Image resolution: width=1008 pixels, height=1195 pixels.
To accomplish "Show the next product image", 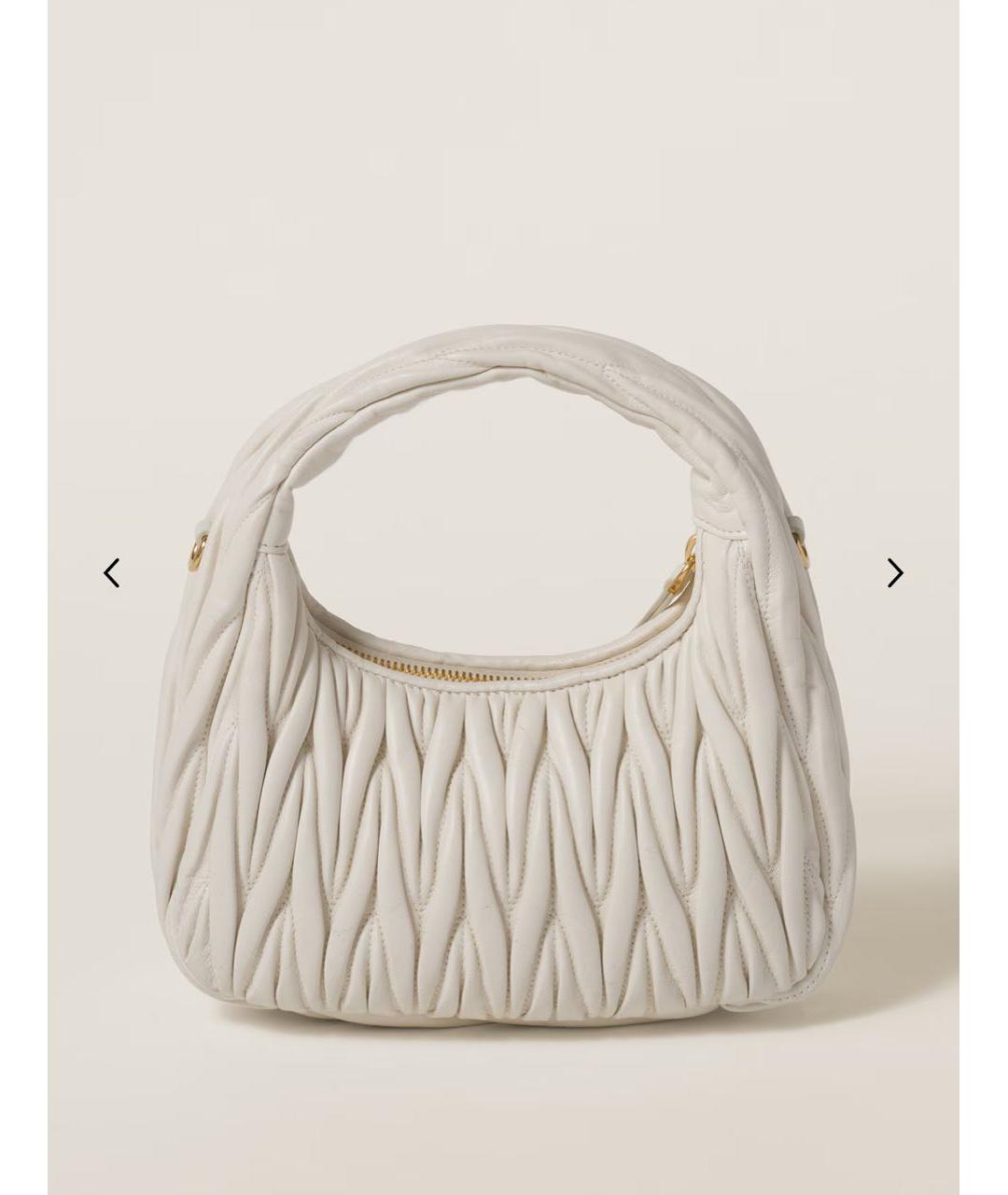I will point(894,572).
